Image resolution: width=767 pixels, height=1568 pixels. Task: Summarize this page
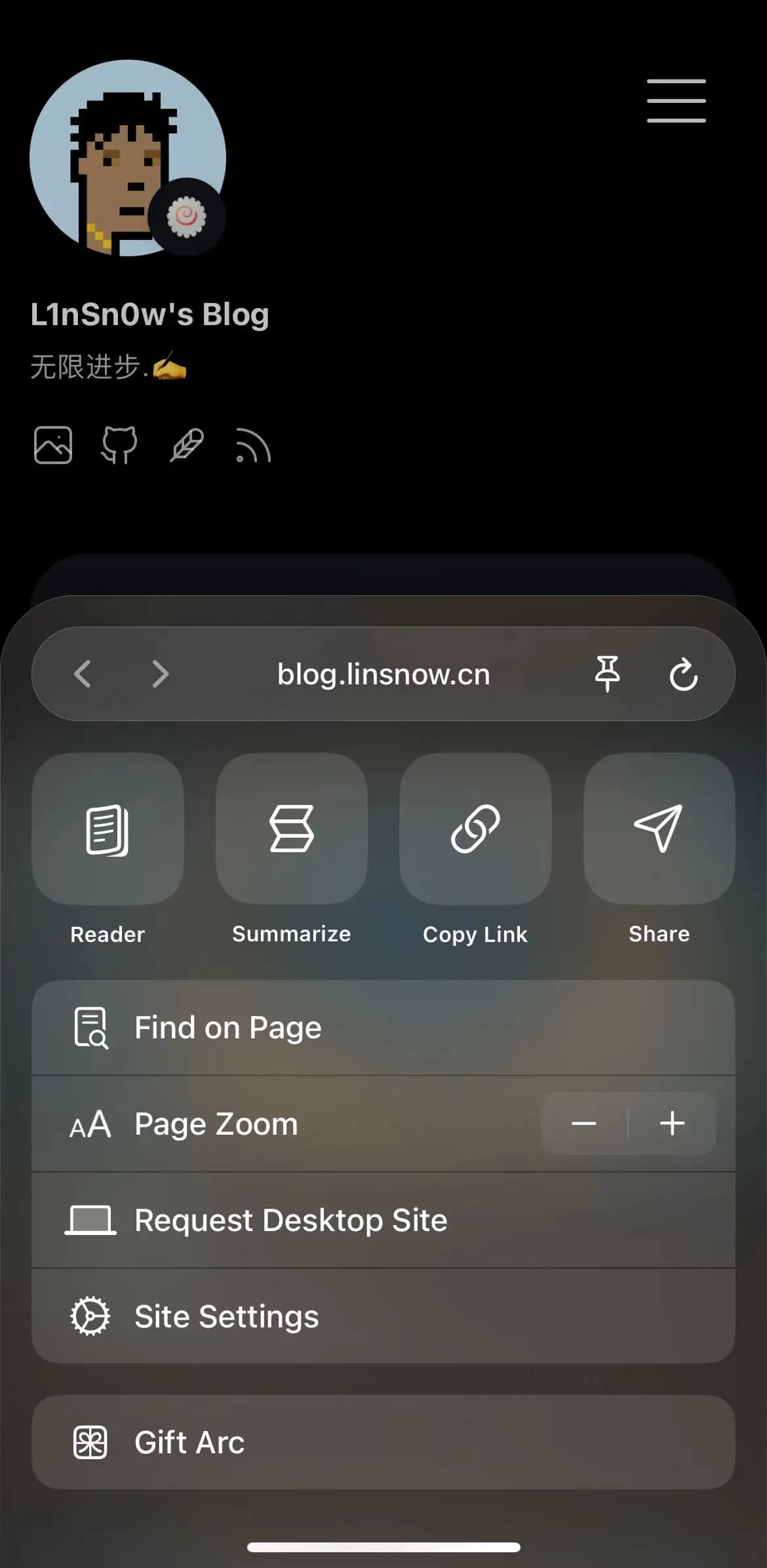click(292, 829)
